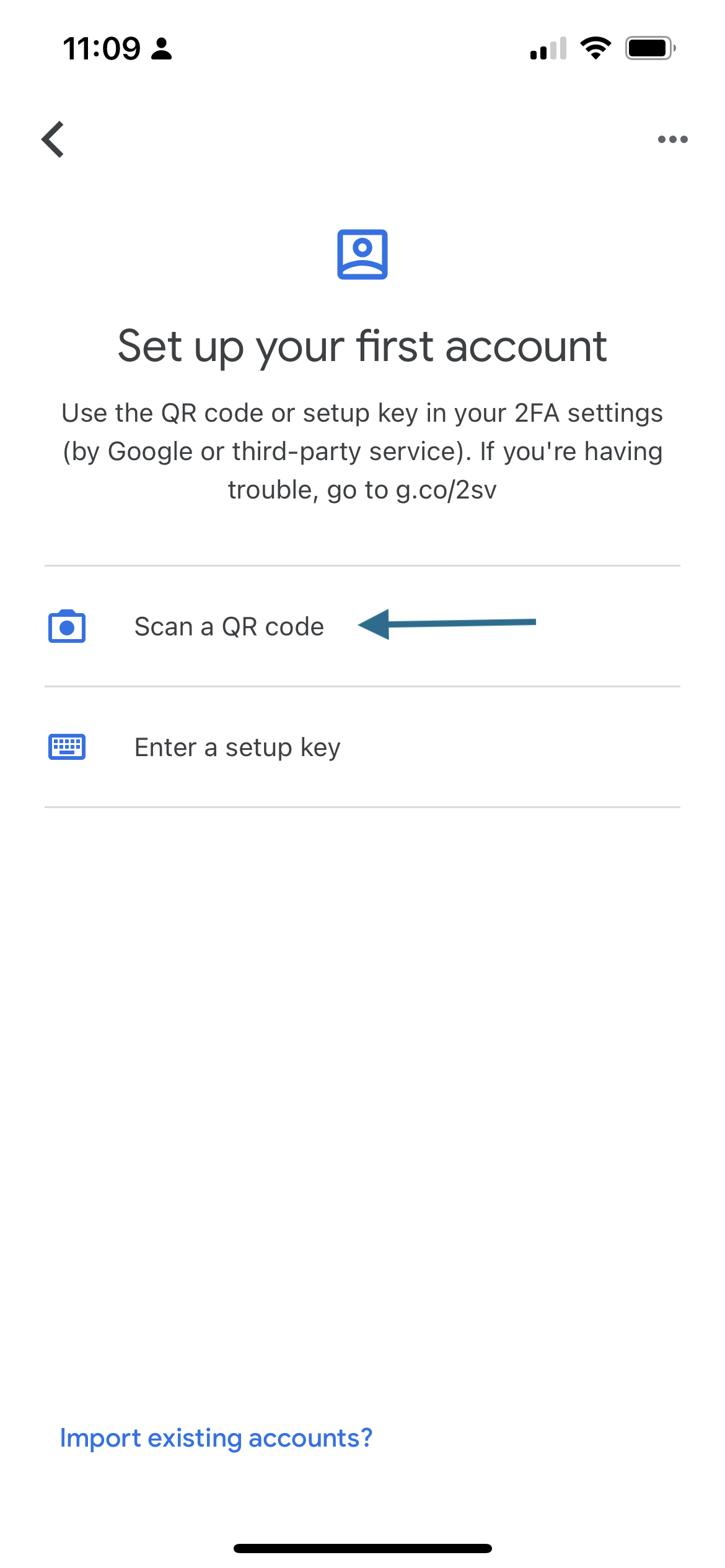Choose Enter a setup key
Viewport: 725px width, 1568px height.
237,747
